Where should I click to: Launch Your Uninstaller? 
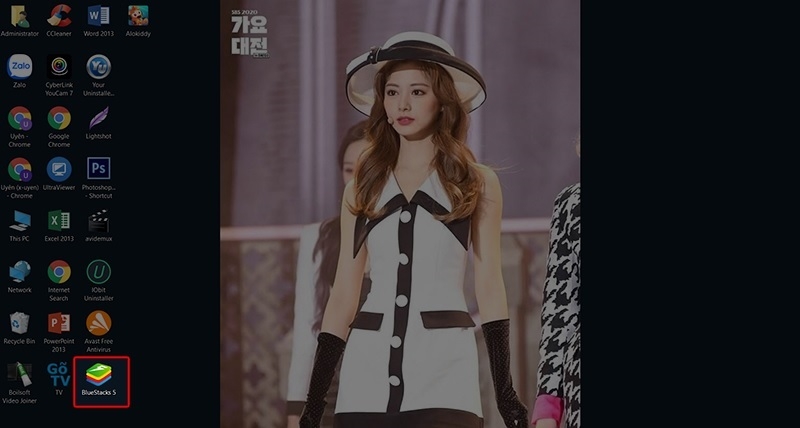[98, 67]
